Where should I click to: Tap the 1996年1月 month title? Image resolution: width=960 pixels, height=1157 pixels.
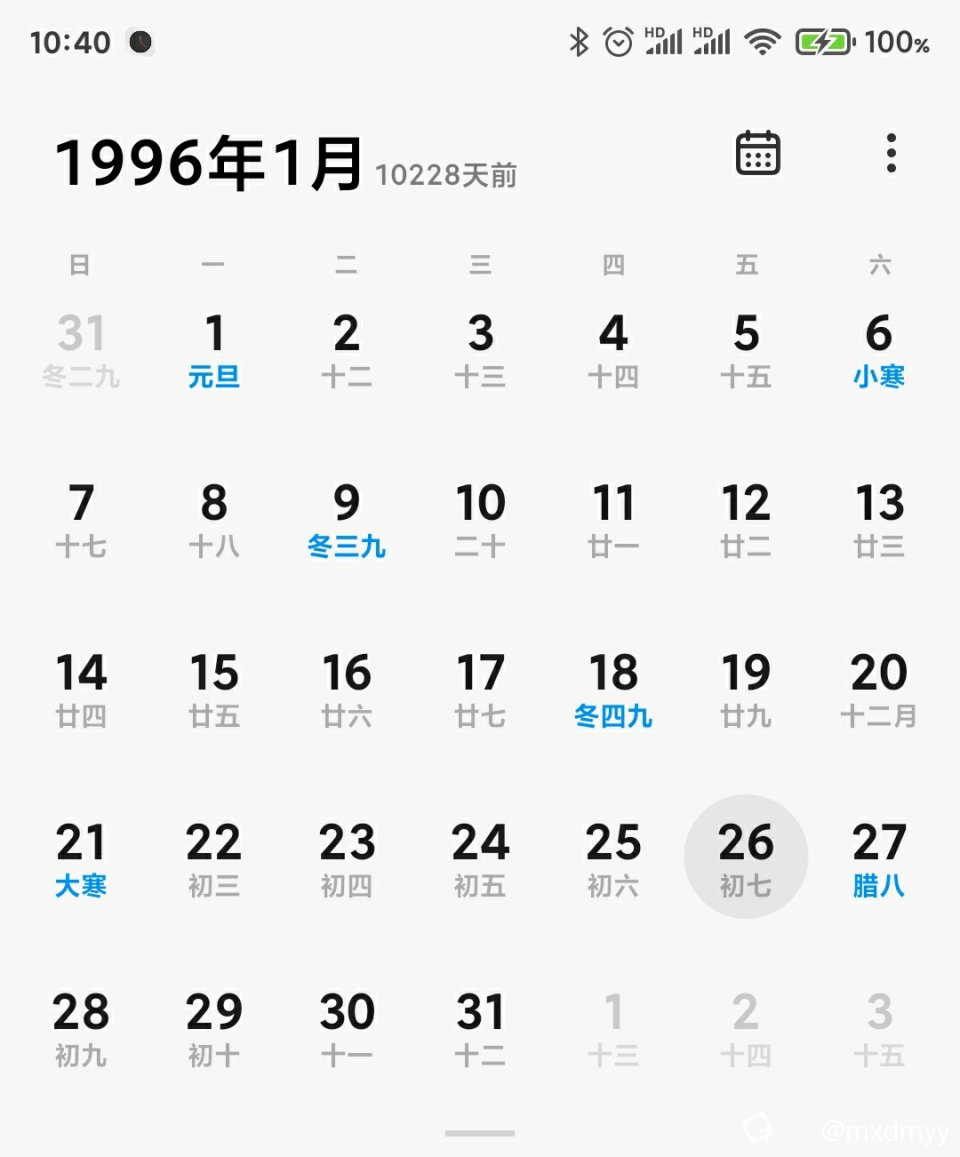tap(208, 163)
